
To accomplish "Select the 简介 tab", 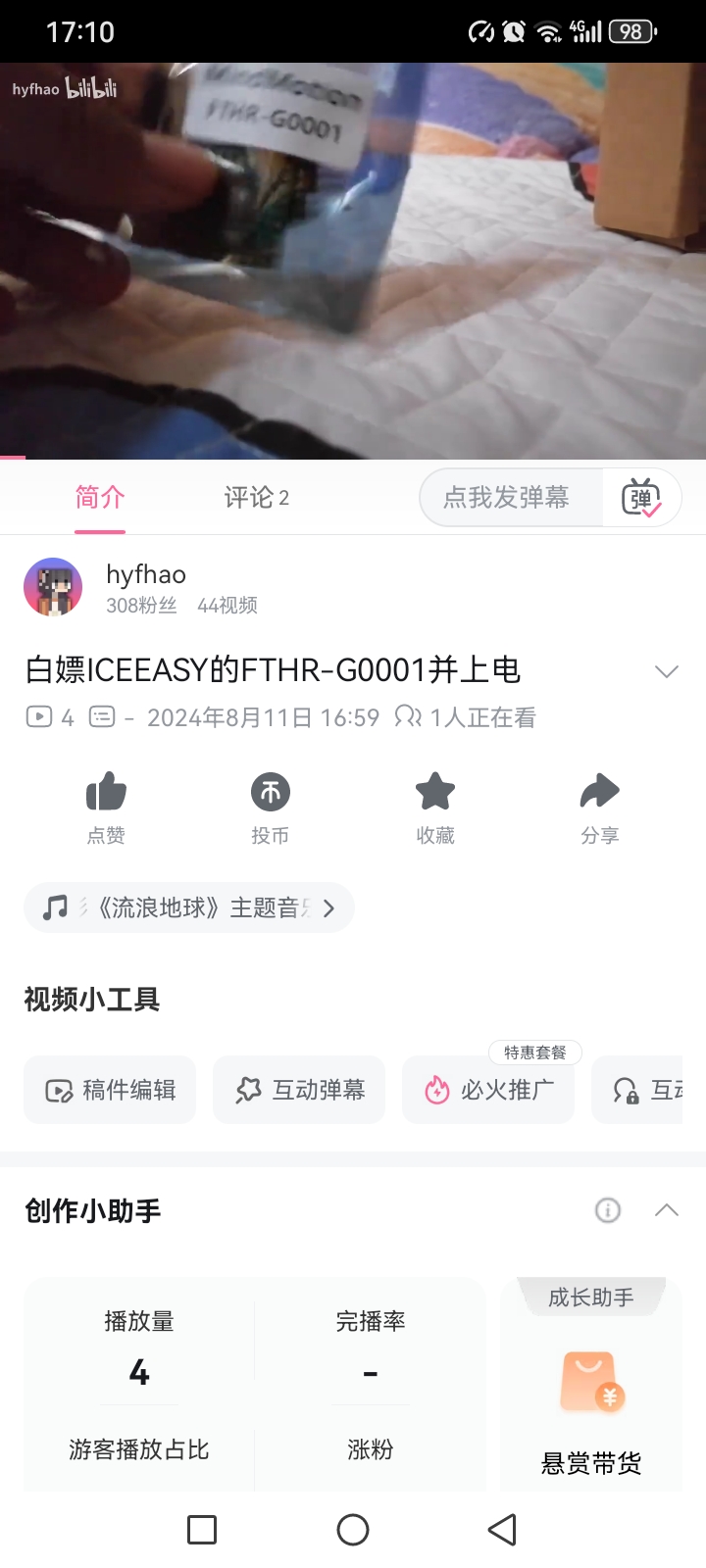I will (x=100, y=498).
